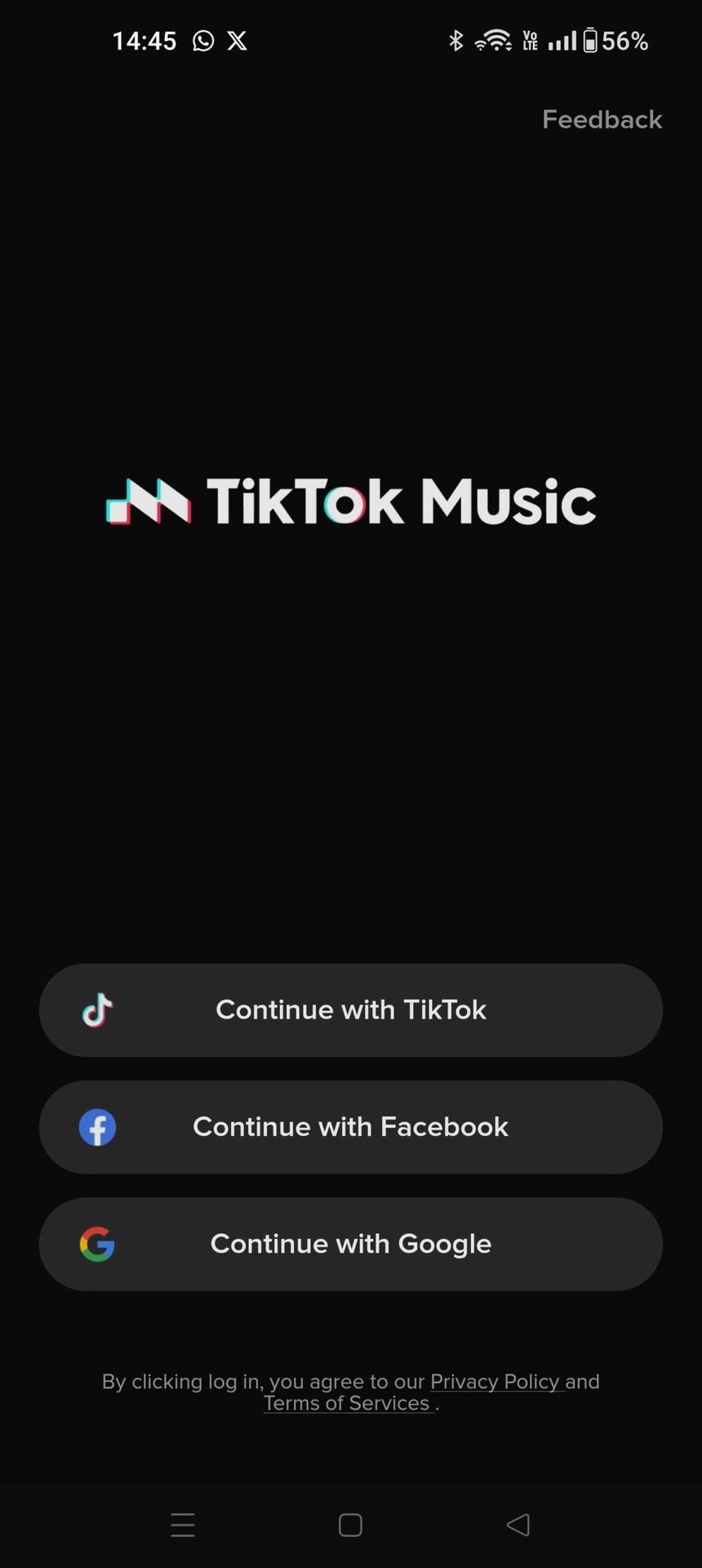Image resolution: width=702 pixels, height=1568 pixels.
Task: Sign in using Facebook
Action: click(350, 1127)
